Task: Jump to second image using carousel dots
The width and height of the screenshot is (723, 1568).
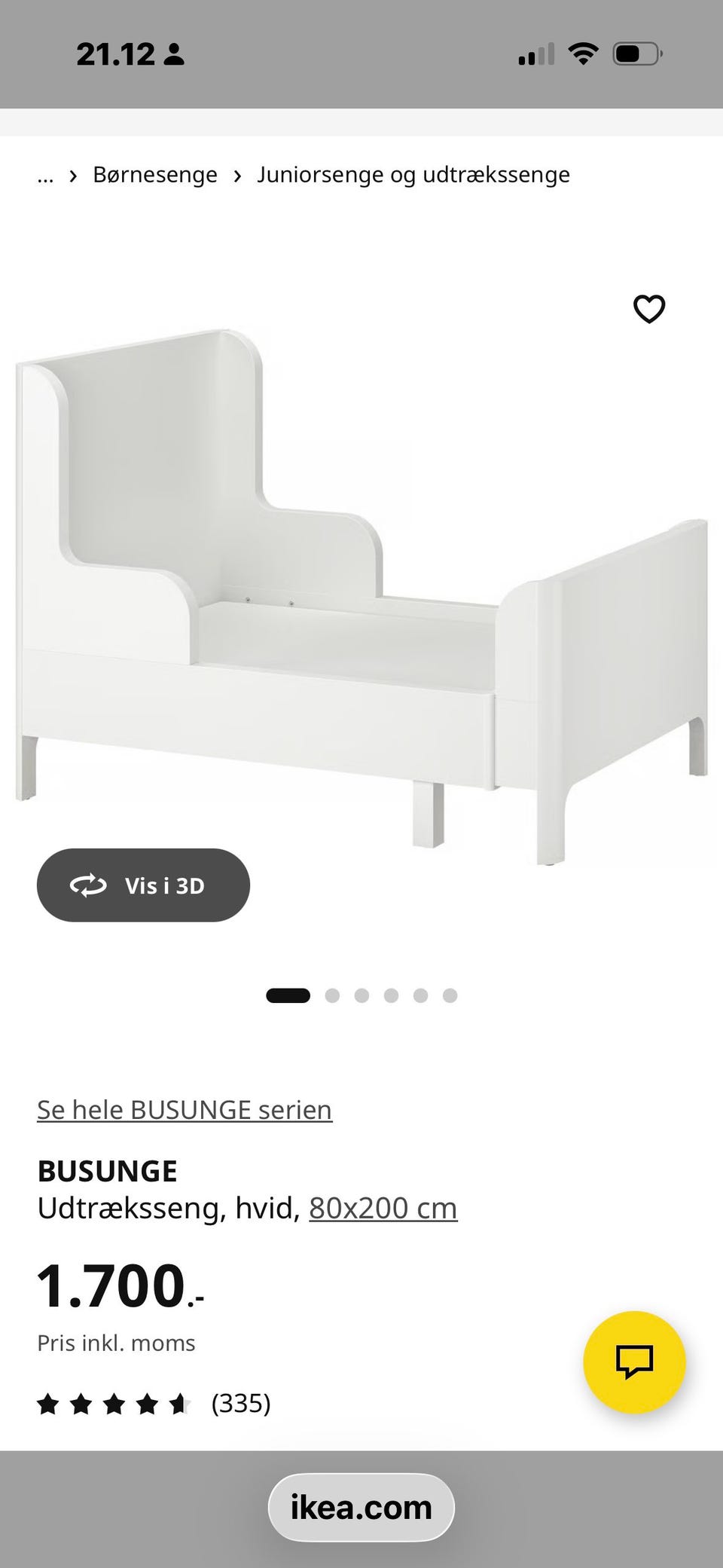Action: coord(332,995)
